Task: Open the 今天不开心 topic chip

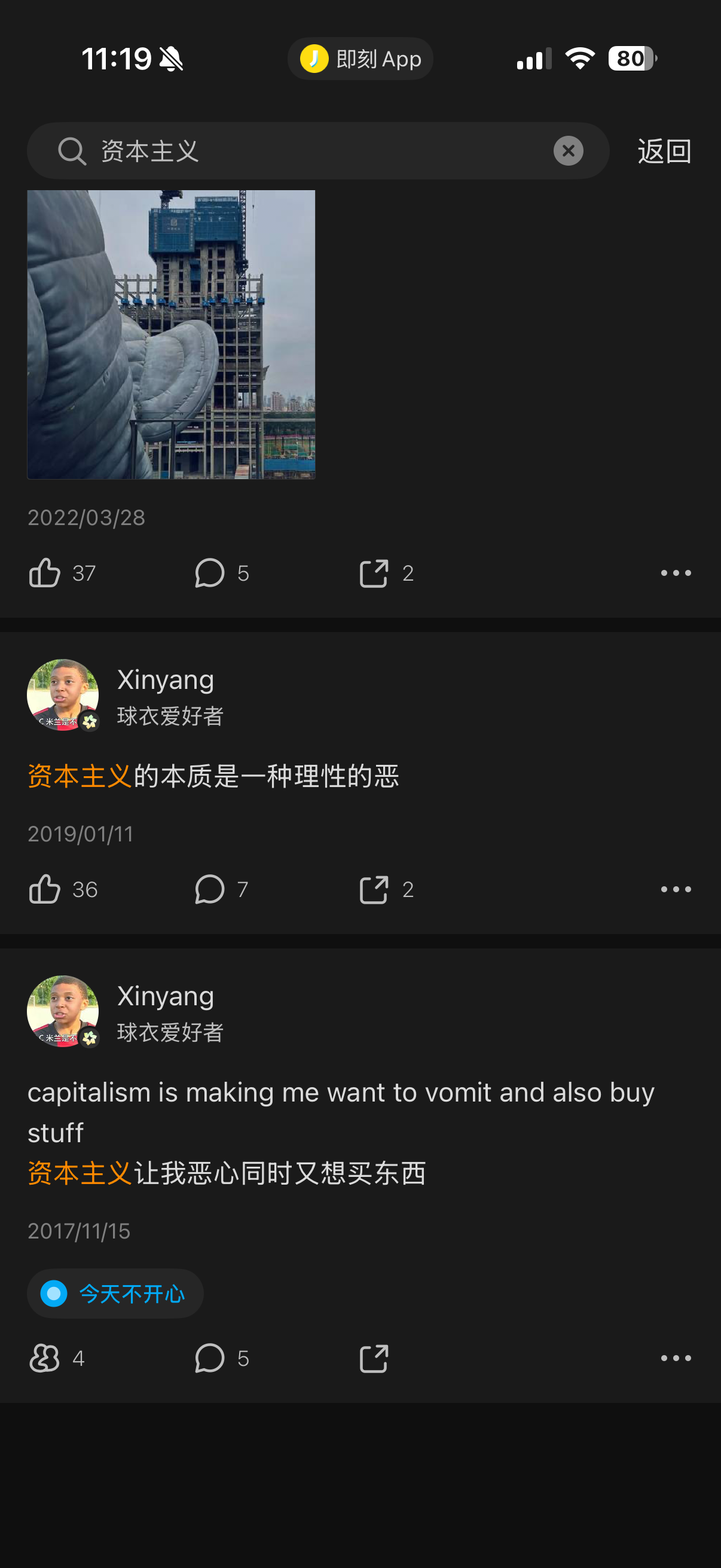Action: pyautogui.click(x=115, y=1294)
